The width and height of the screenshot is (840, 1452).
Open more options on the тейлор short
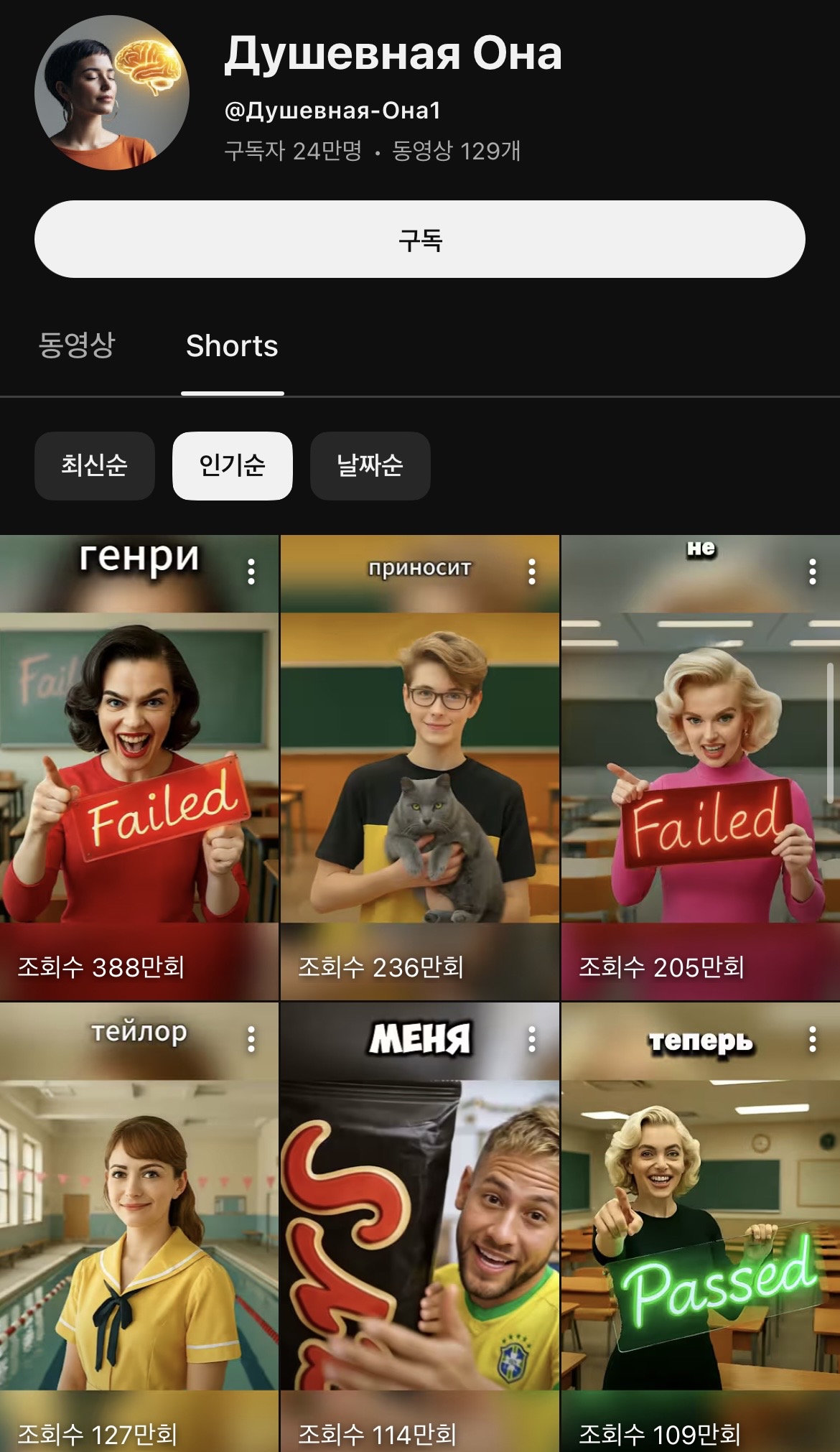(x=251, y=1039)
